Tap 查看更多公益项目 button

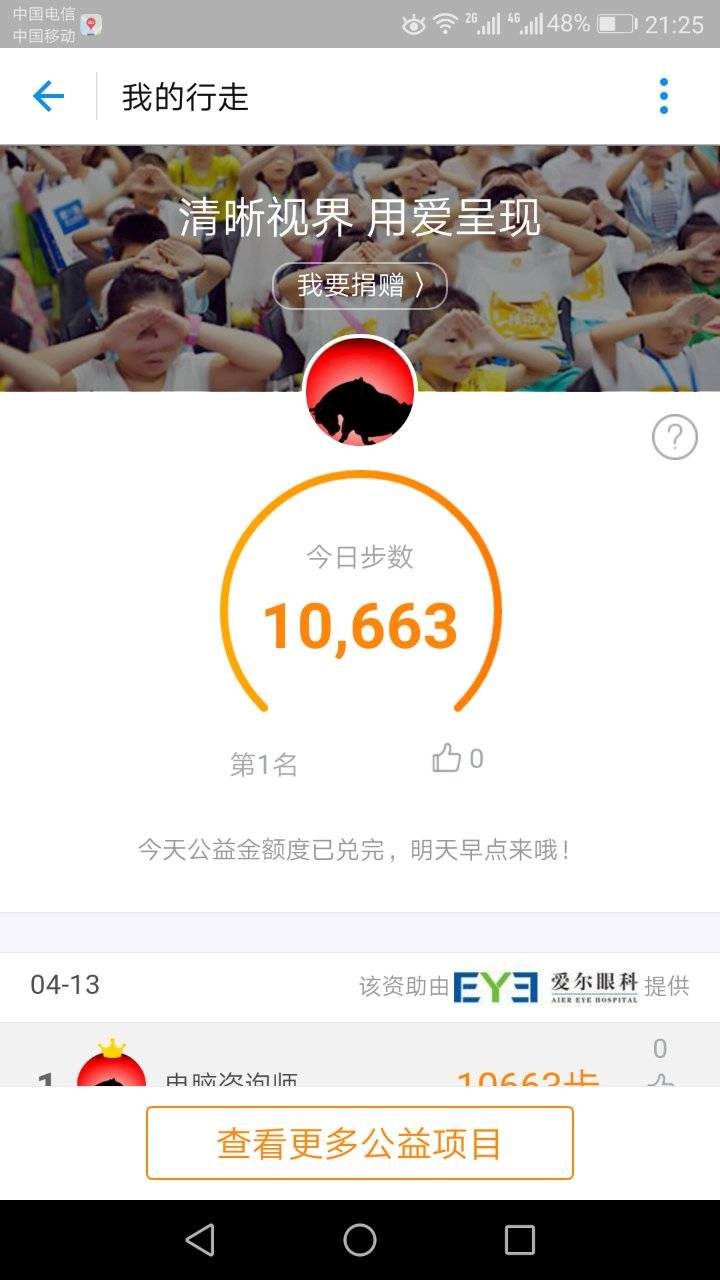[x=360, y=1143]
